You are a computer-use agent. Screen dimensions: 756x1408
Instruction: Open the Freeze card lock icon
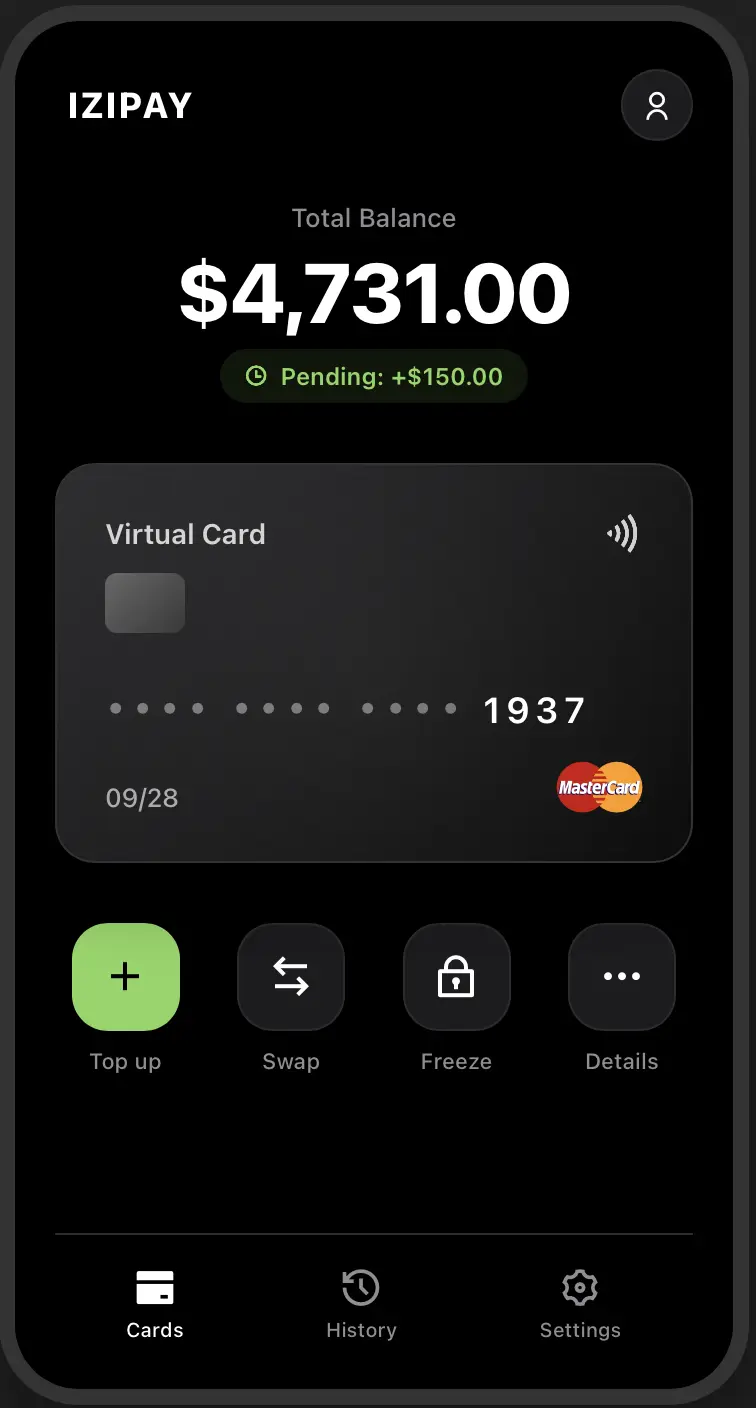[456, 977]
